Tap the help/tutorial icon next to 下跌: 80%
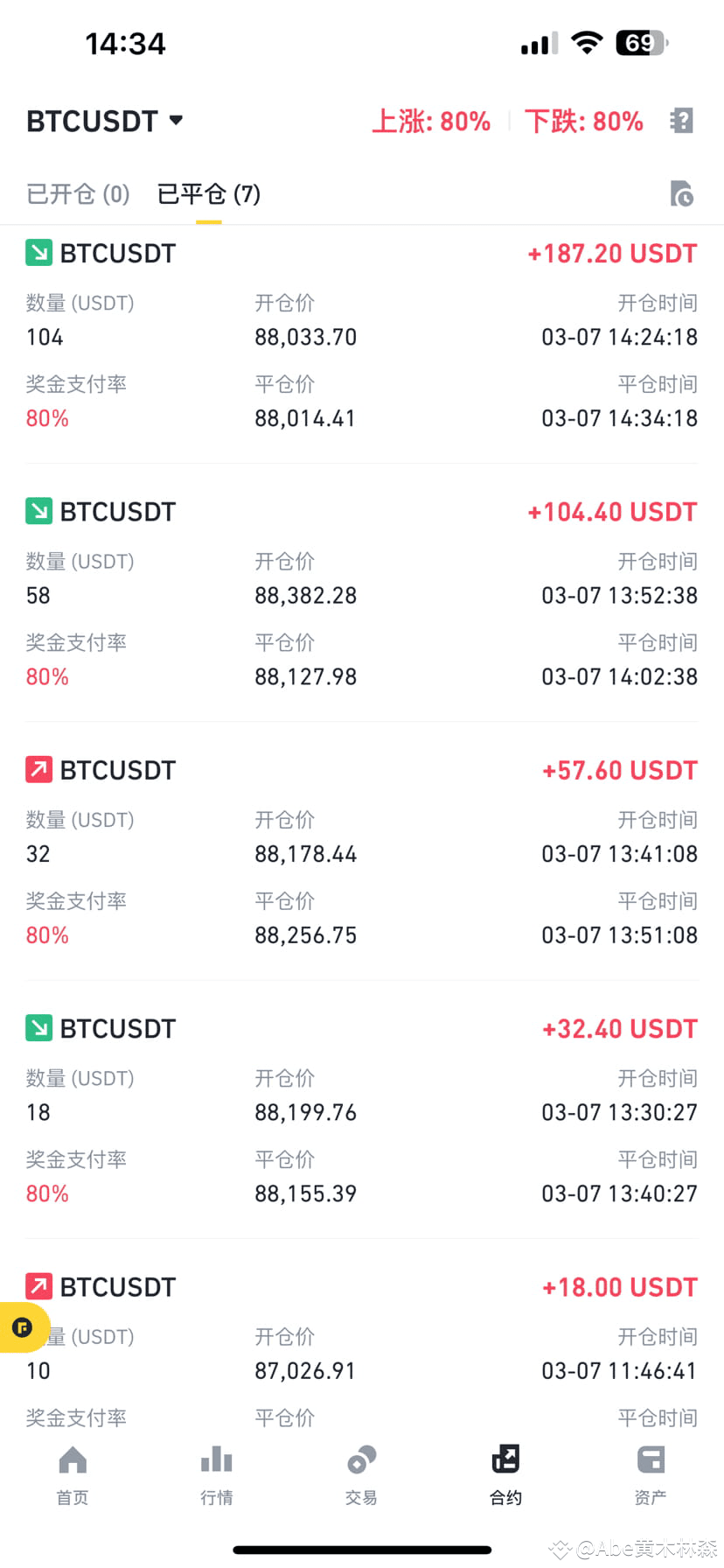This screenshot has height=1568, width=724. pyautogui.click(x=681, y=121)
